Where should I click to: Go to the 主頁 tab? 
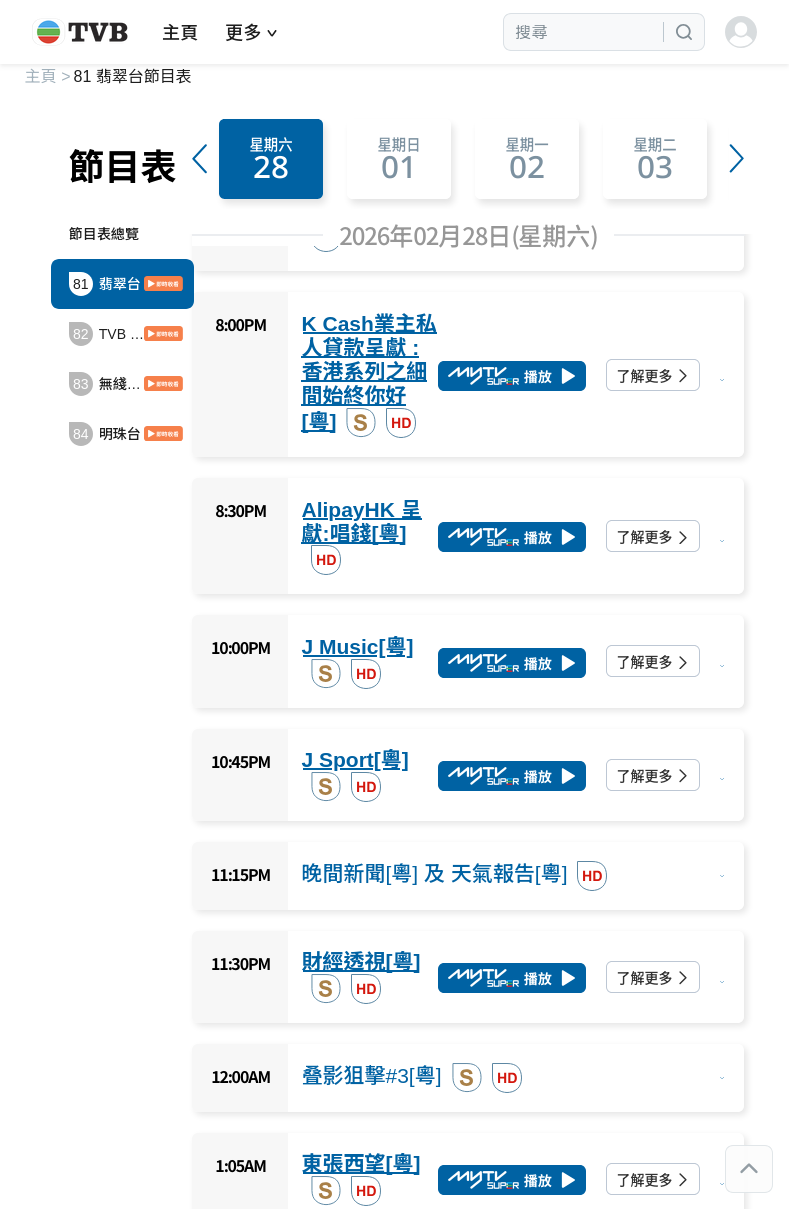tap(180, 32)
